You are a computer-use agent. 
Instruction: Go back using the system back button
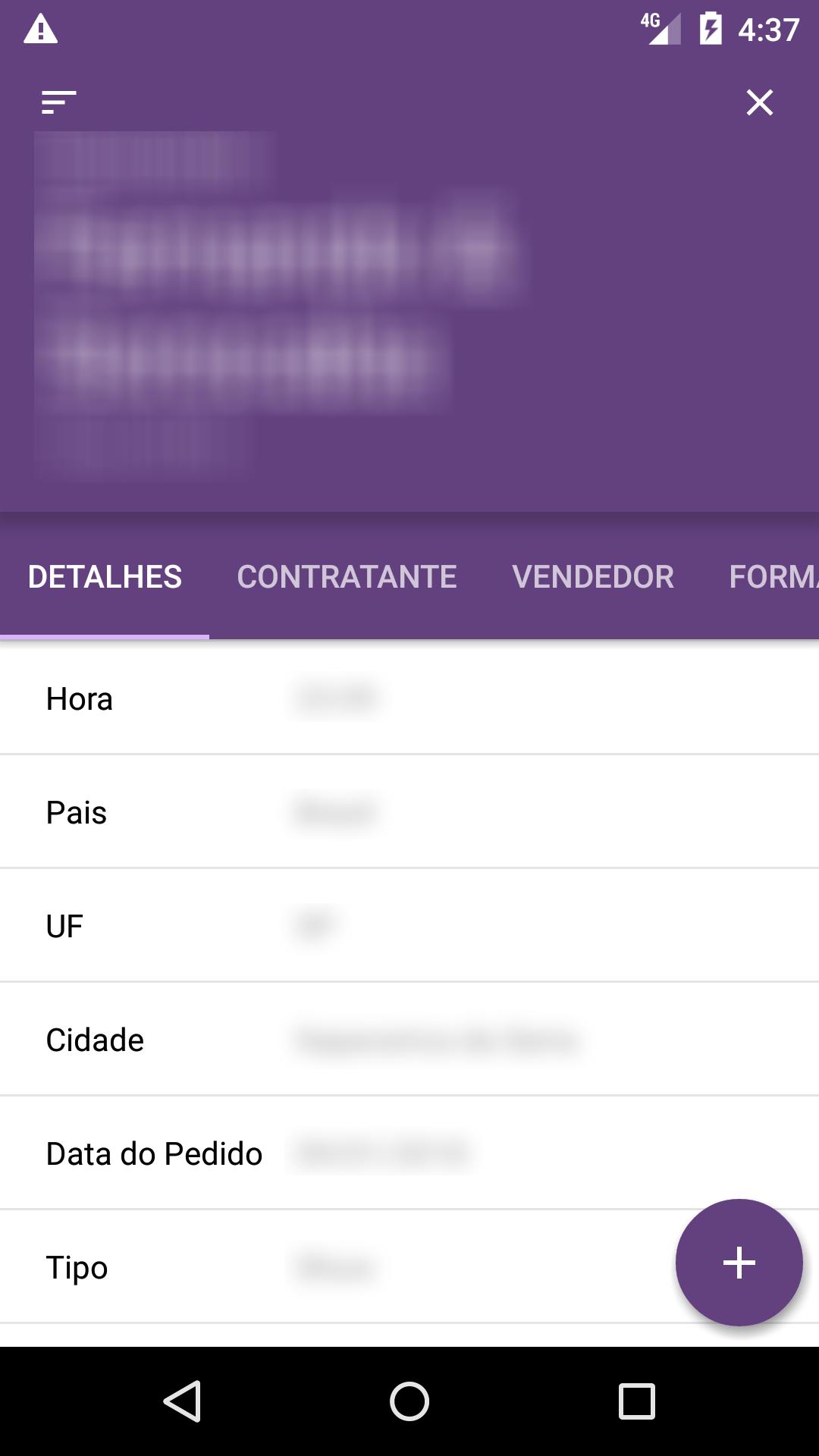(x=182, y=1401)
